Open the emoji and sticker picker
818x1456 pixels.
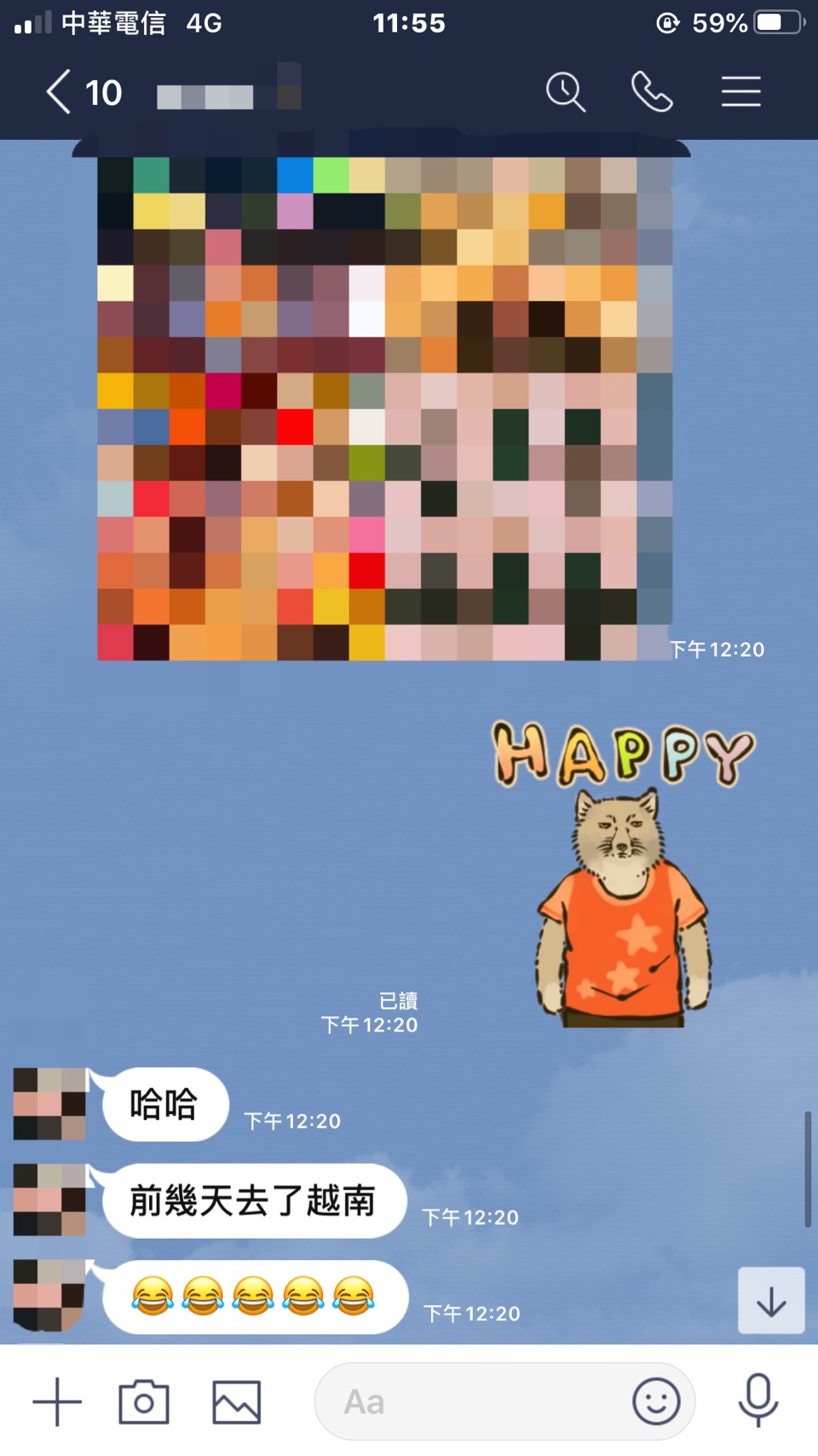click(x=656, y=1401)
